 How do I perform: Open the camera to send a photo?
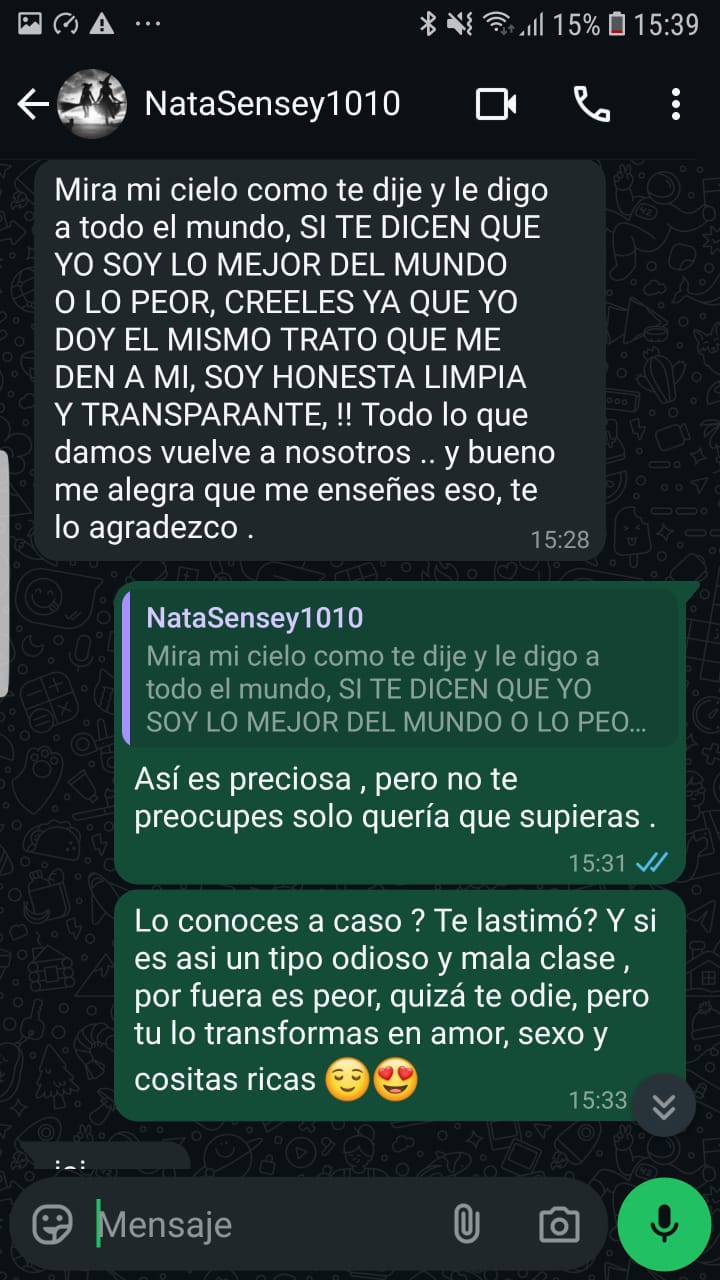[x=559, y=1224]
